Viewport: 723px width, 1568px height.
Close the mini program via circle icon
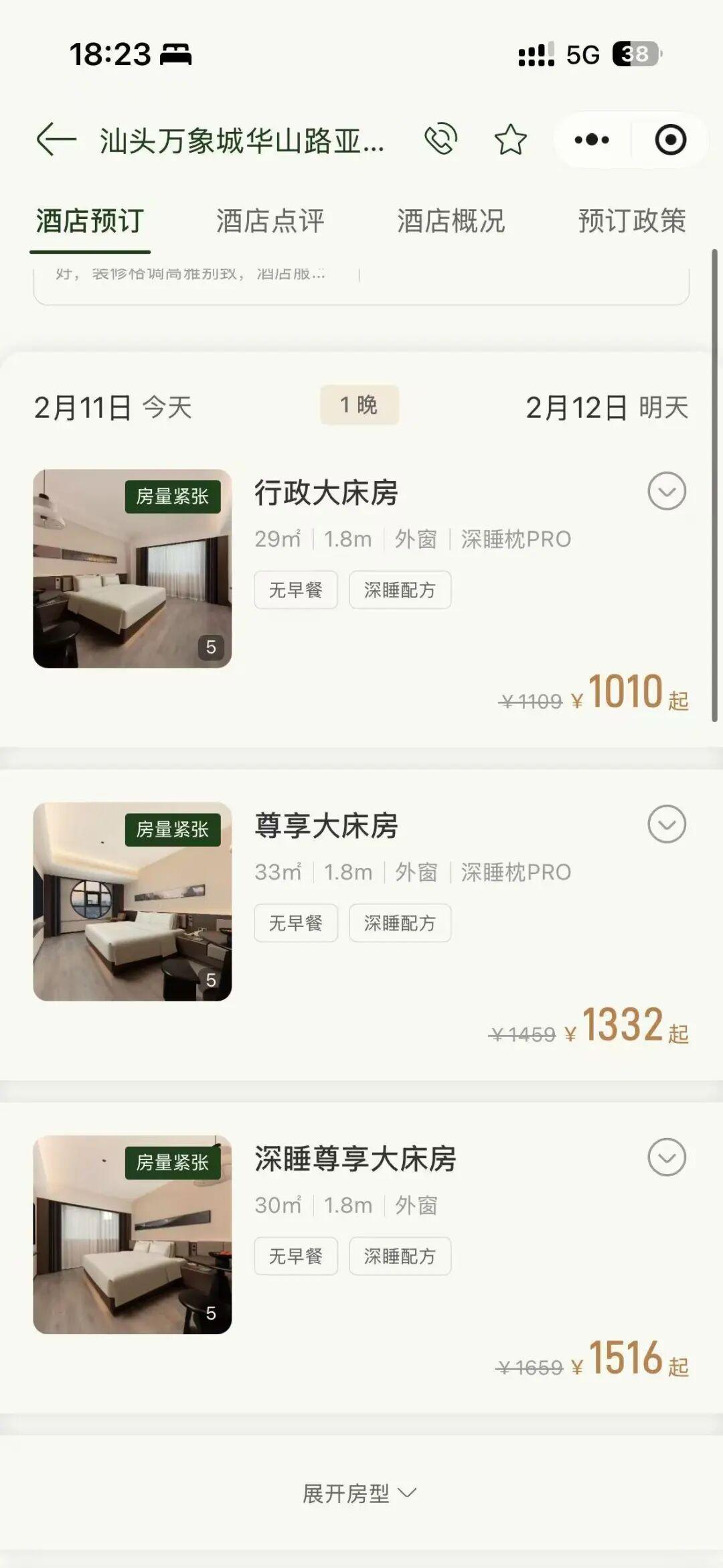670,140
